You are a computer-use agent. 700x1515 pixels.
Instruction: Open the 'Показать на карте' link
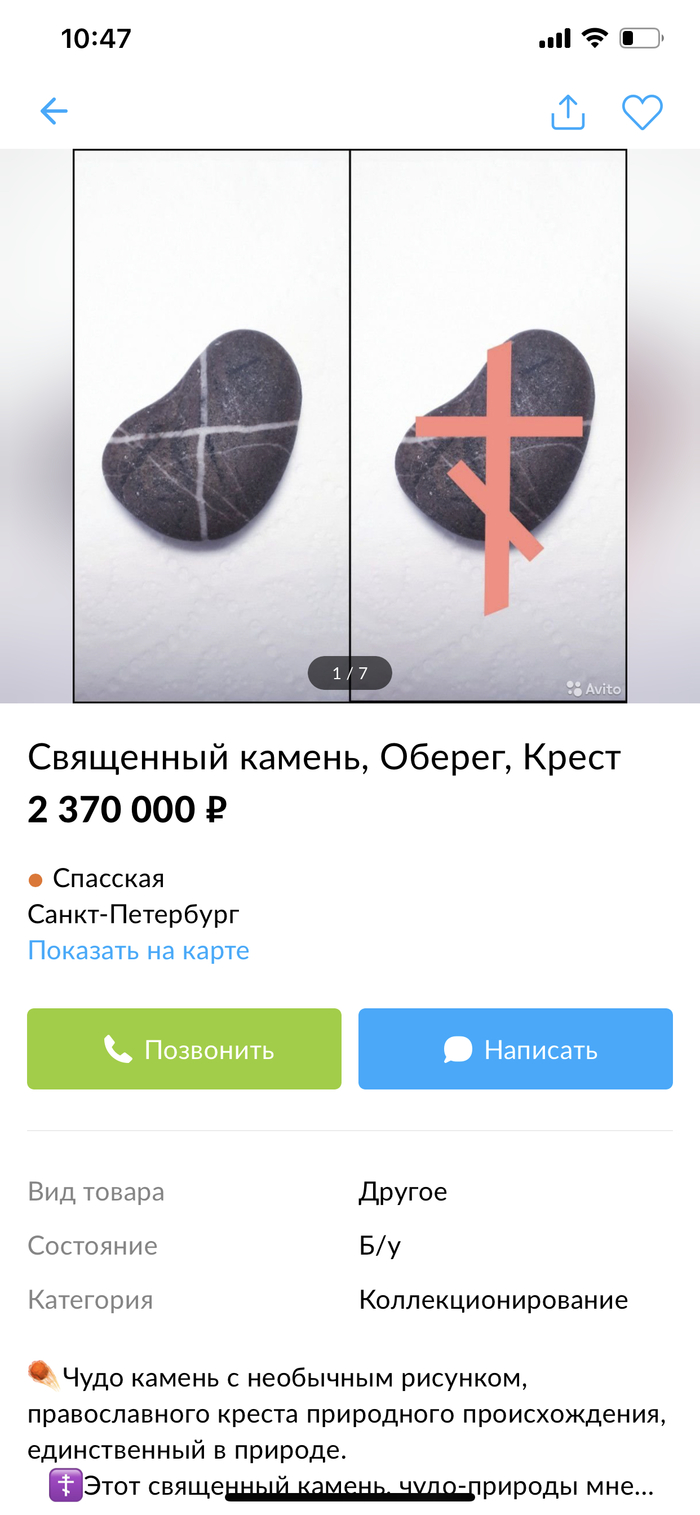coord(138,950)
